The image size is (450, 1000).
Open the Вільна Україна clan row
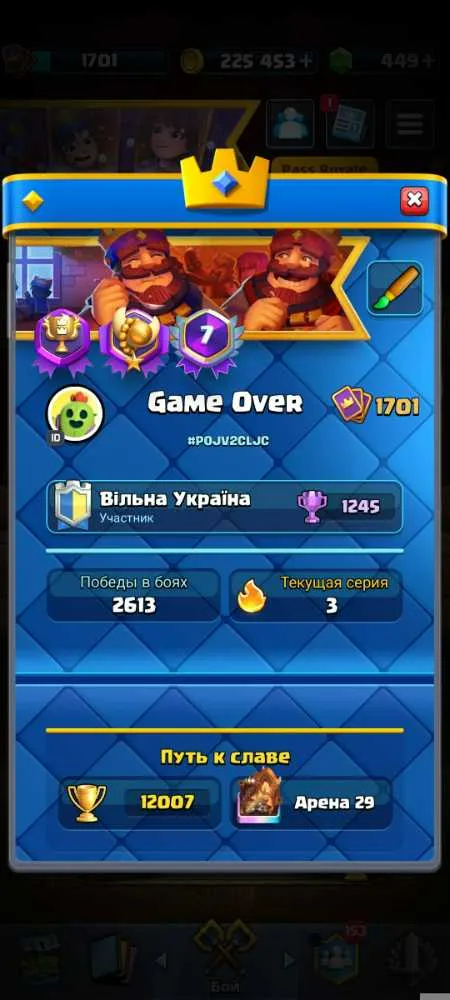click(224, 507)
